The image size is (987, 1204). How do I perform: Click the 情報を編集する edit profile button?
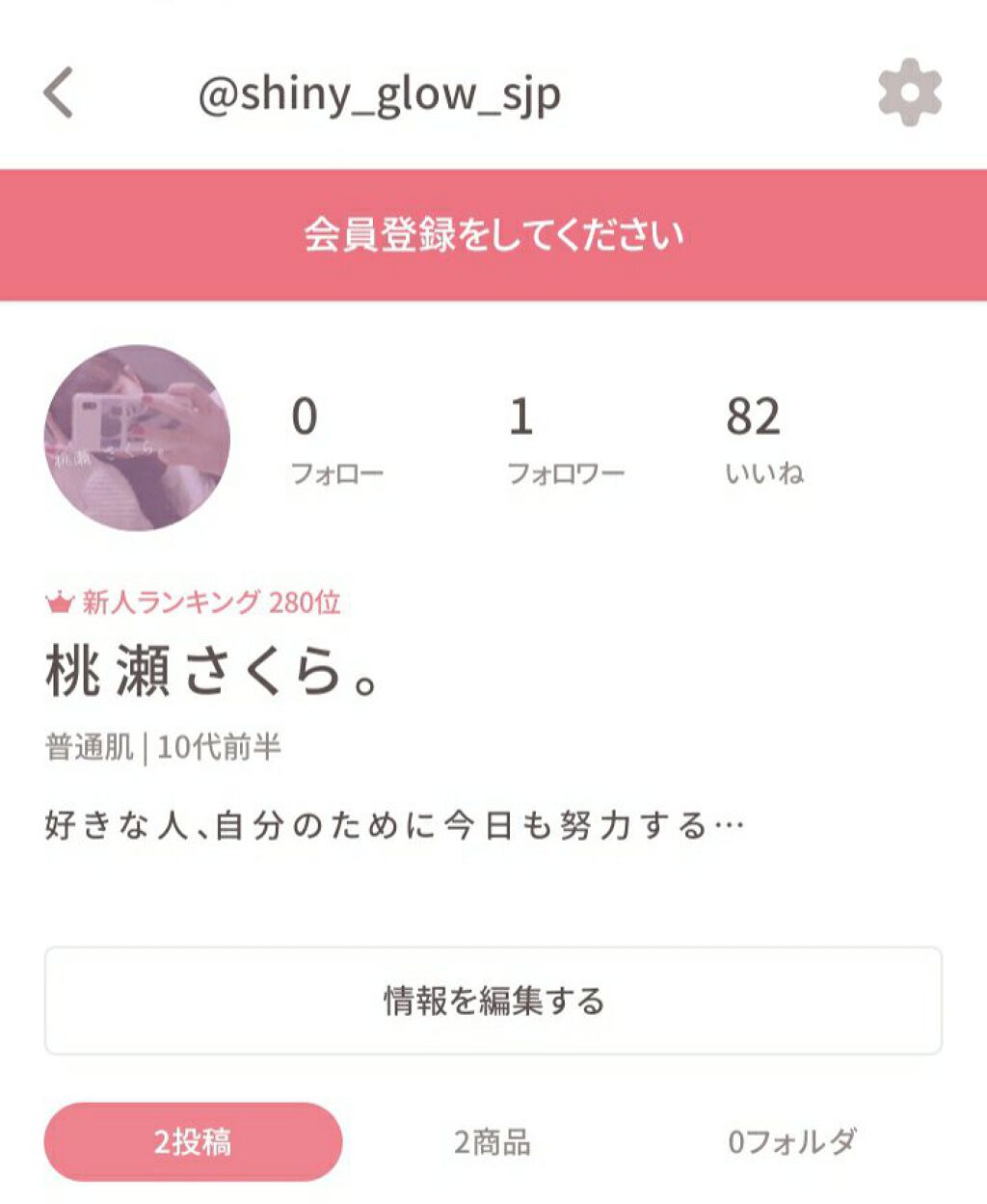pos(493,1001)
